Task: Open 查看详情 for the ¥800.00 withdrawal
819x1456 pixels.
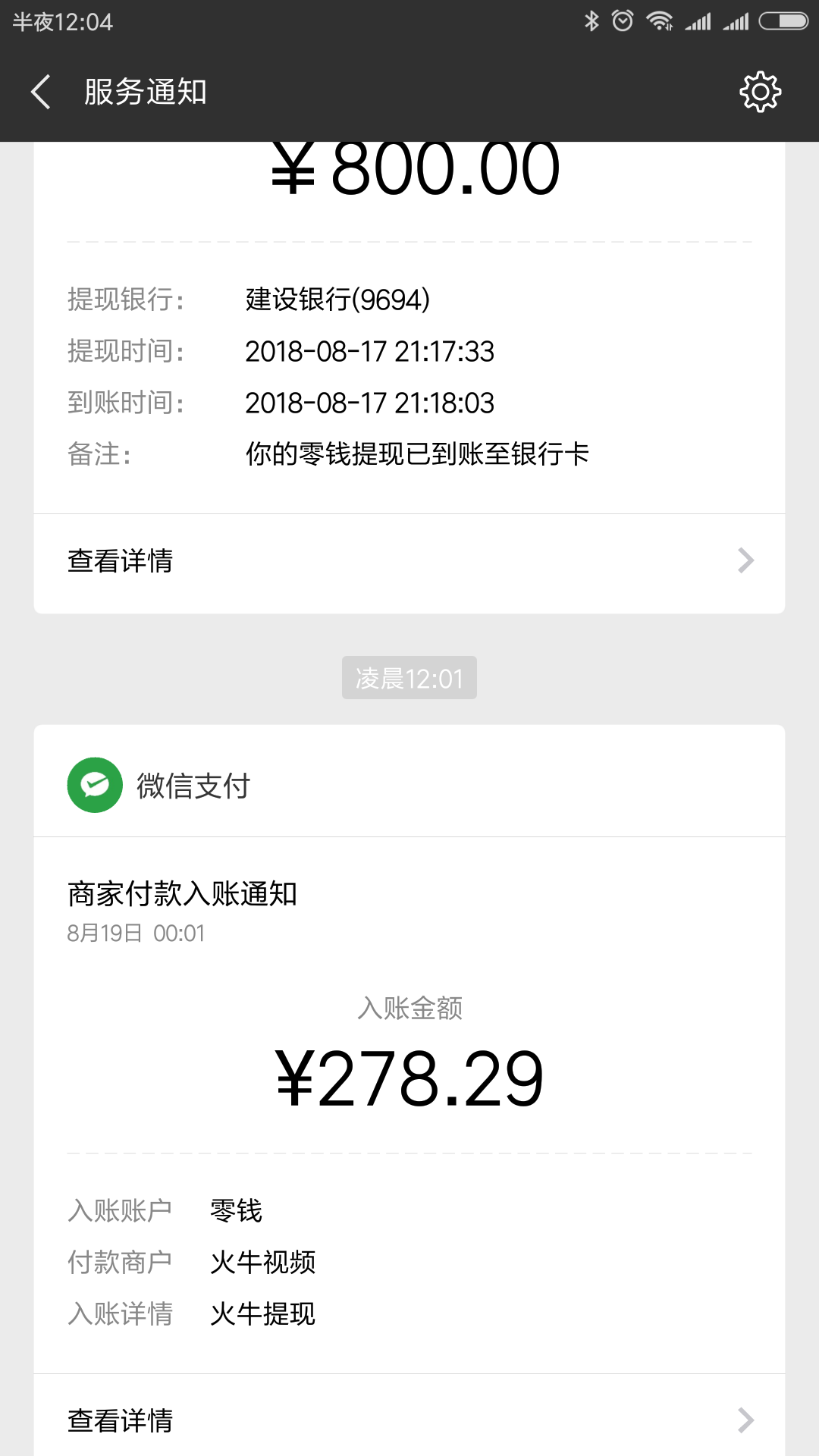Action: pos(409,562)
